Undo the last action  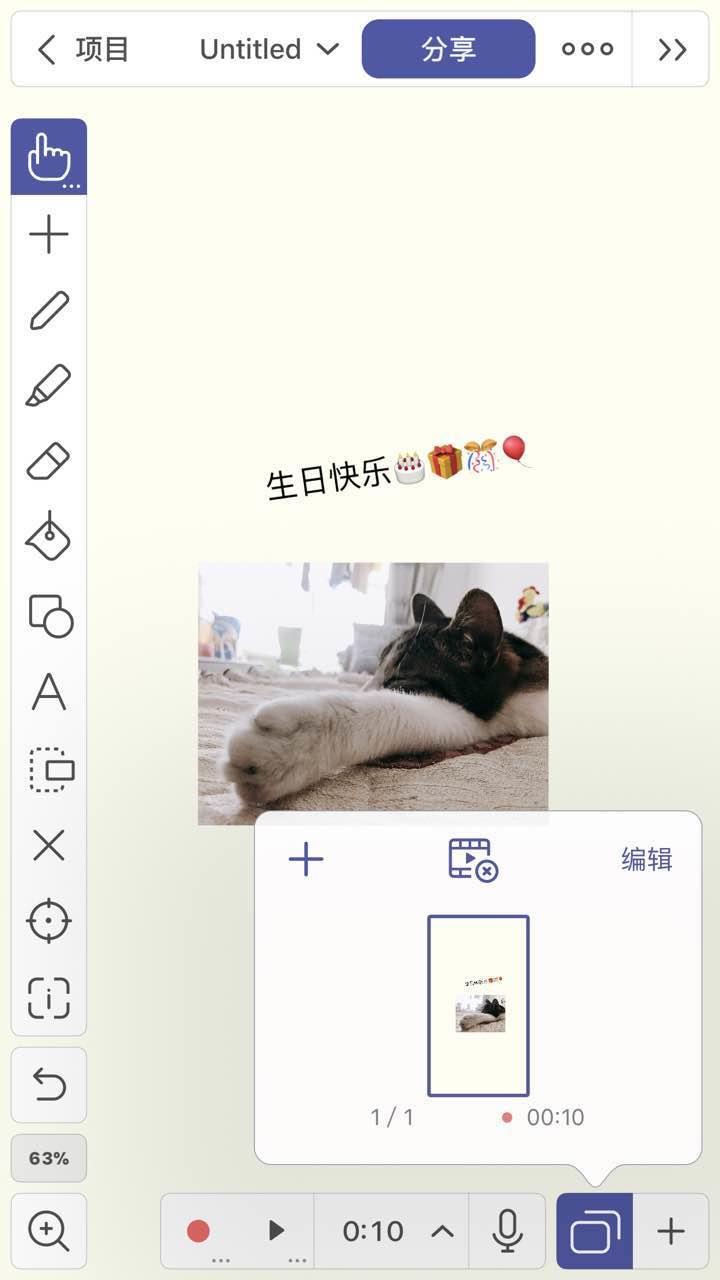[49, 1084]
